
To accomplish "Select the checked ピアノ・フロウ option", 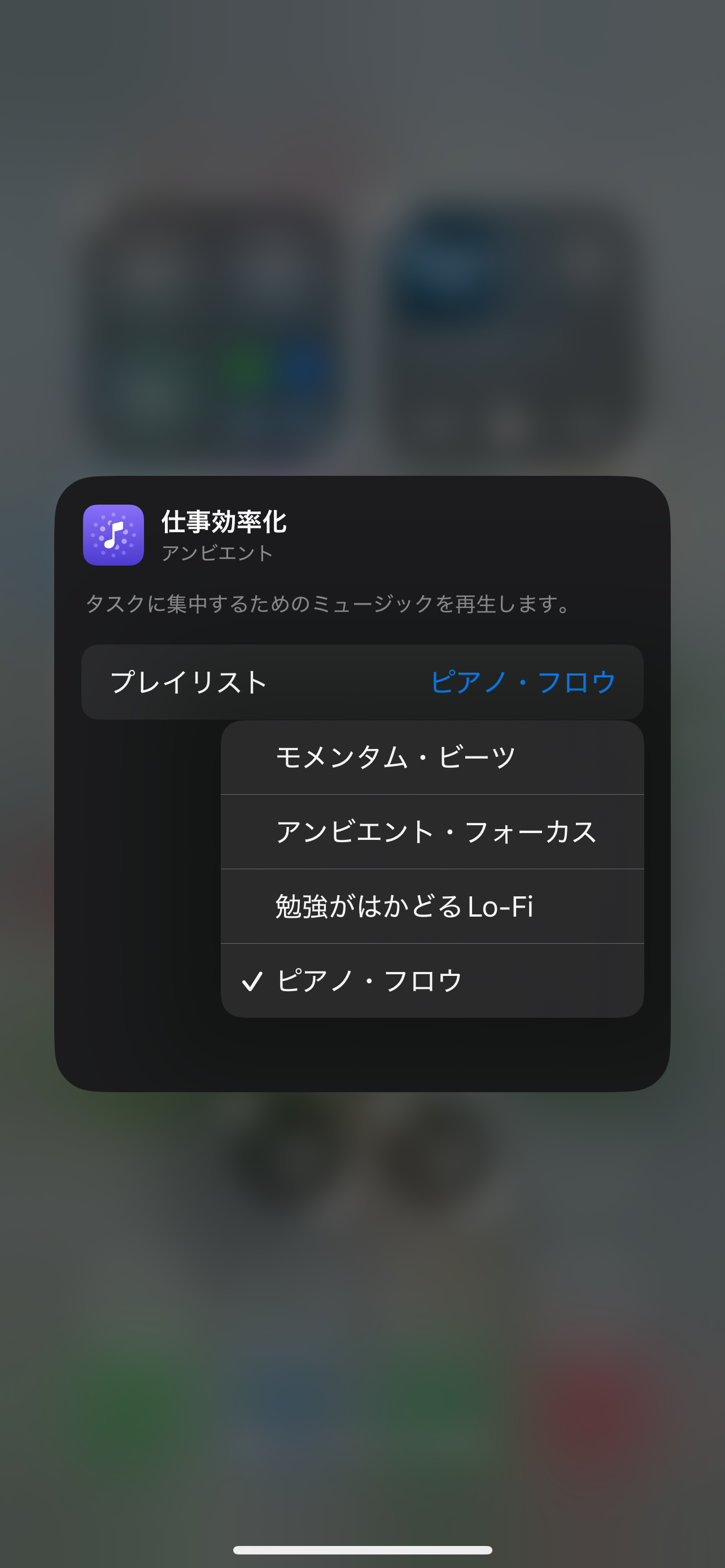I will coord(431,980).
